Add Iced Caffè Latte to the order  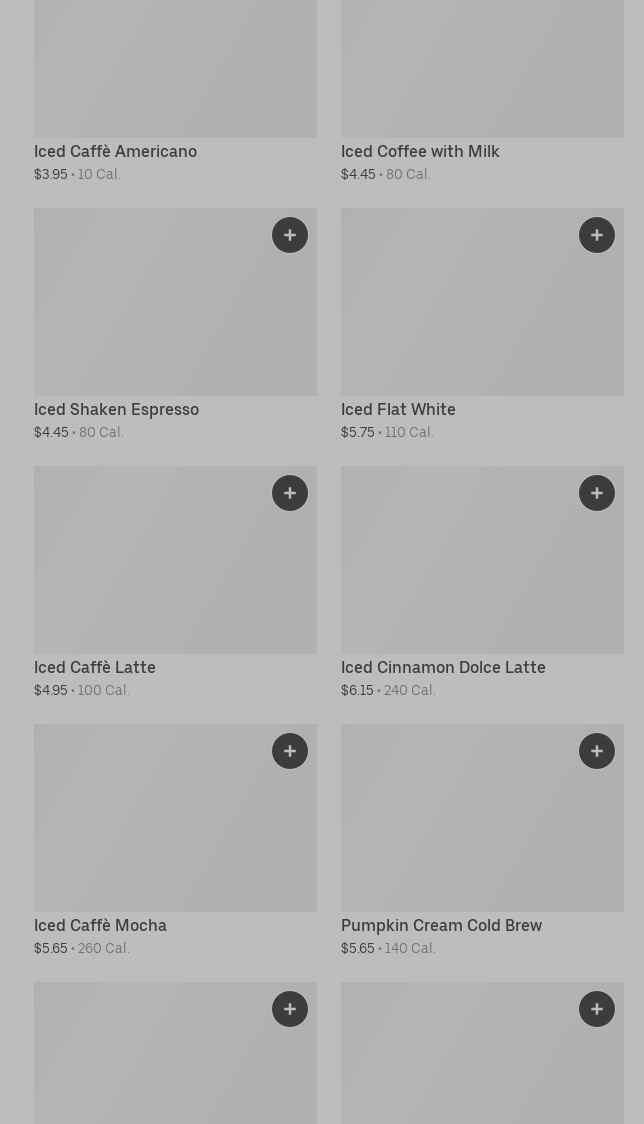290,493
